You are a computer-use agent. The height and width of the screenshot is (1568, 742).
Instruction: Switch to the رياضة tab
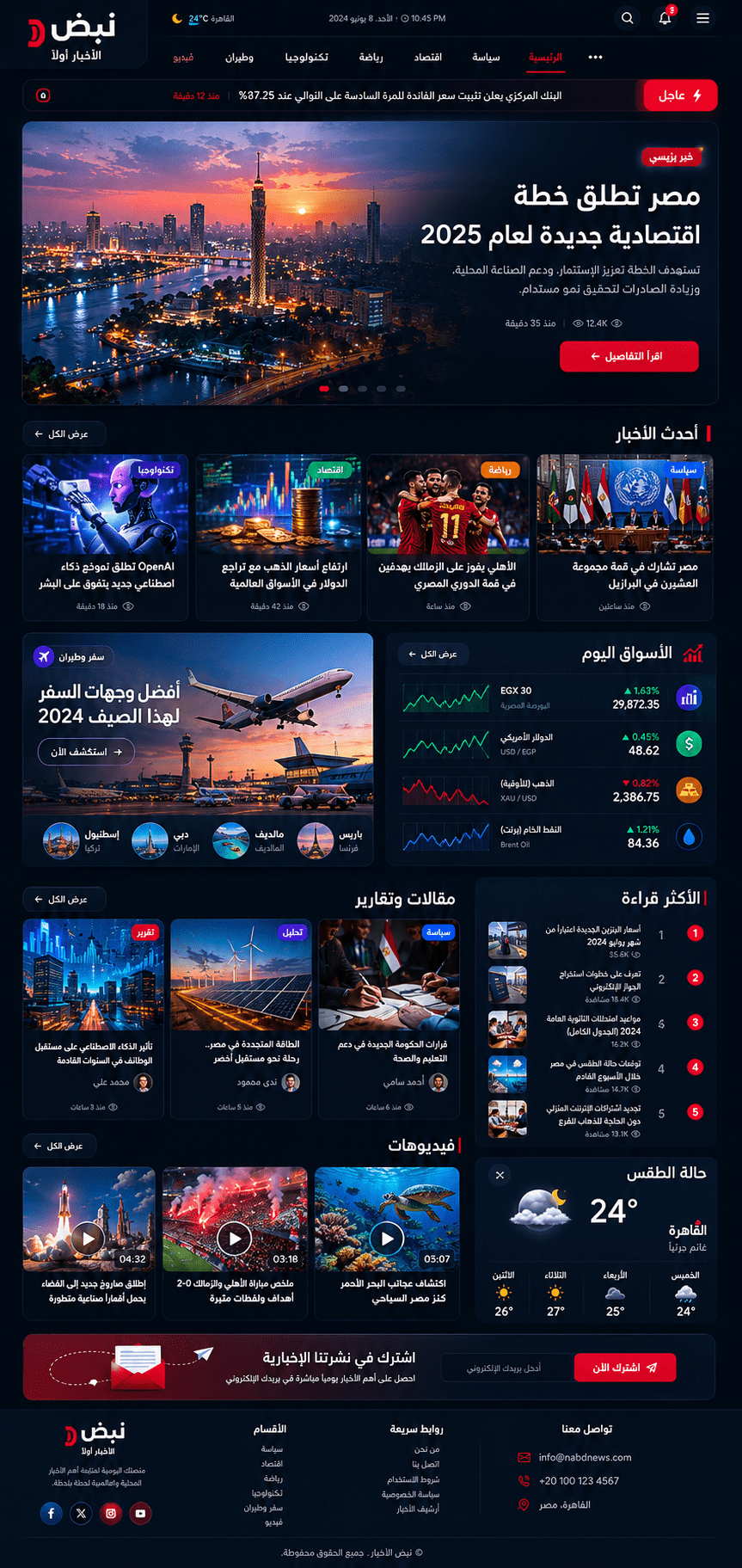click(371, 58)
